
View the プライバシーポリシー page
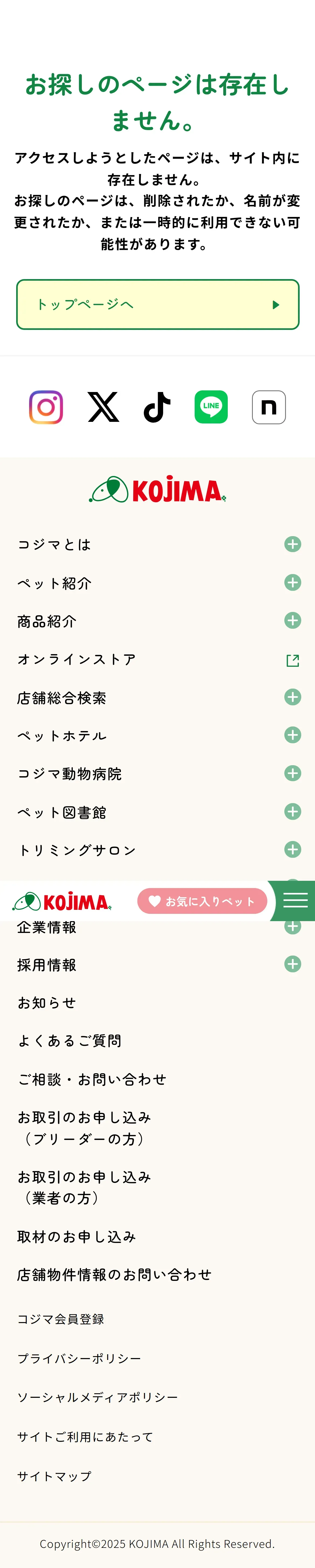coord(79,1358)
